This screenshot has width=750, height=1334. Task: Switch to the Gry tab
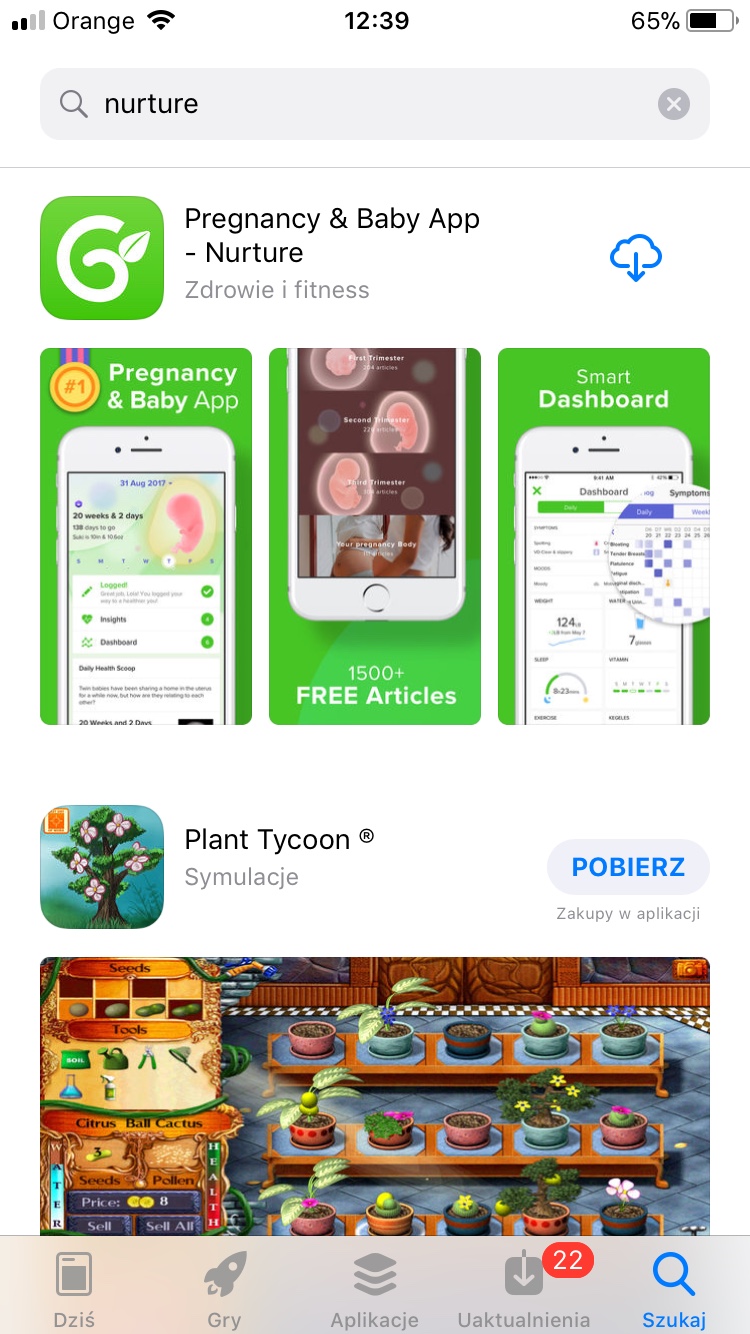click(x=224, y=1290)
